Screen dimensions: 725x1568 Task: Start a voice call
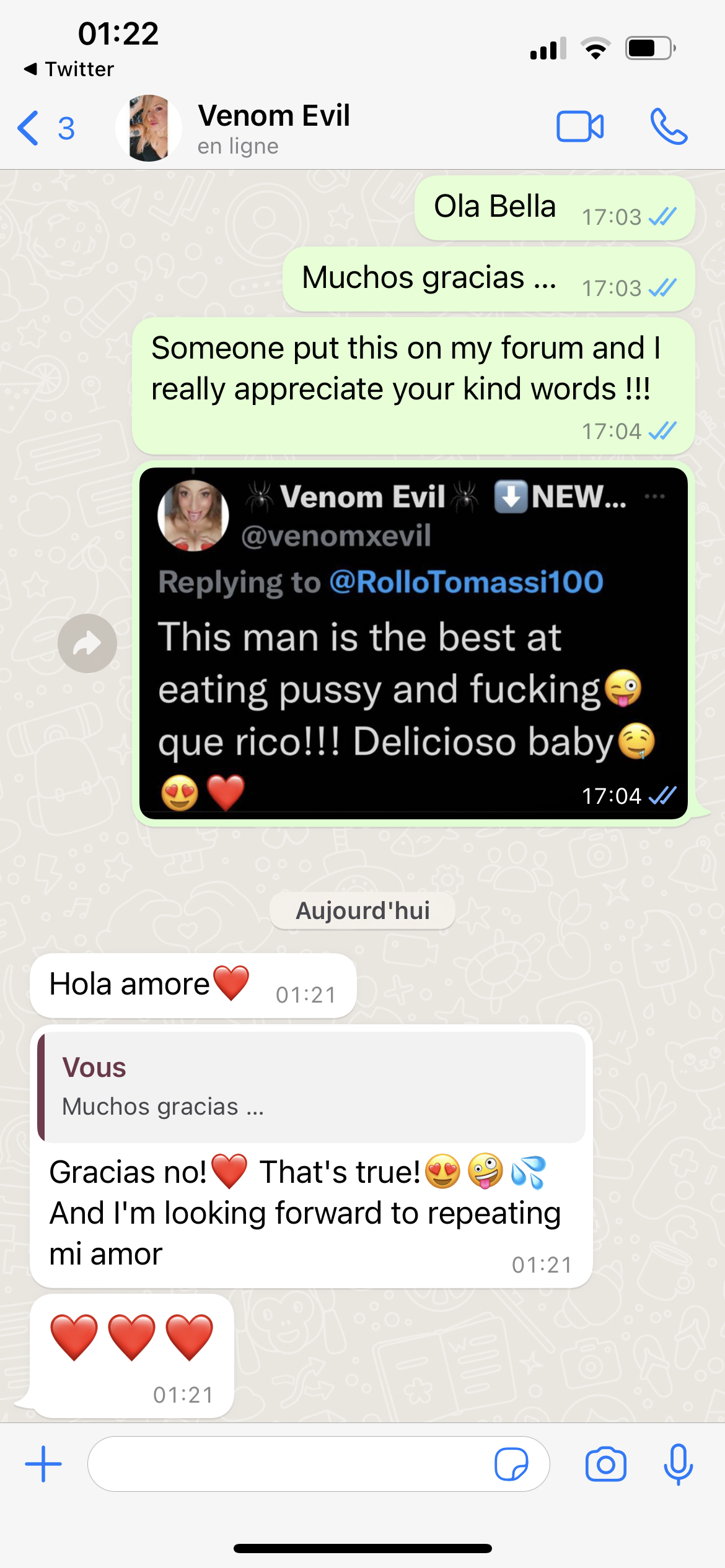[669, 128]
